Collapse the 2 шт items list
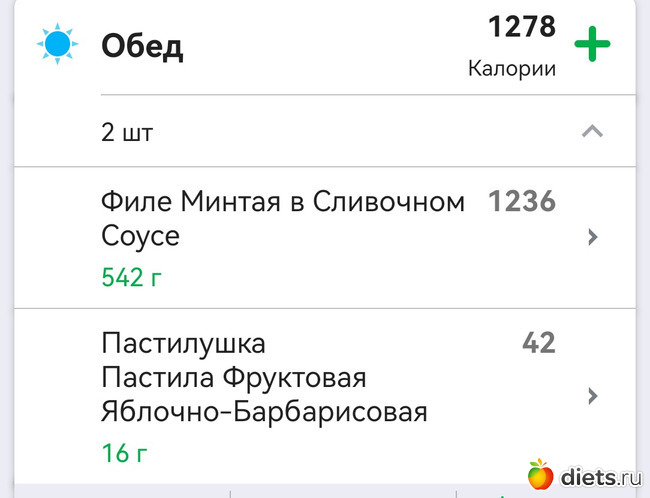650x498 pixels. click(x=592, y=131)
